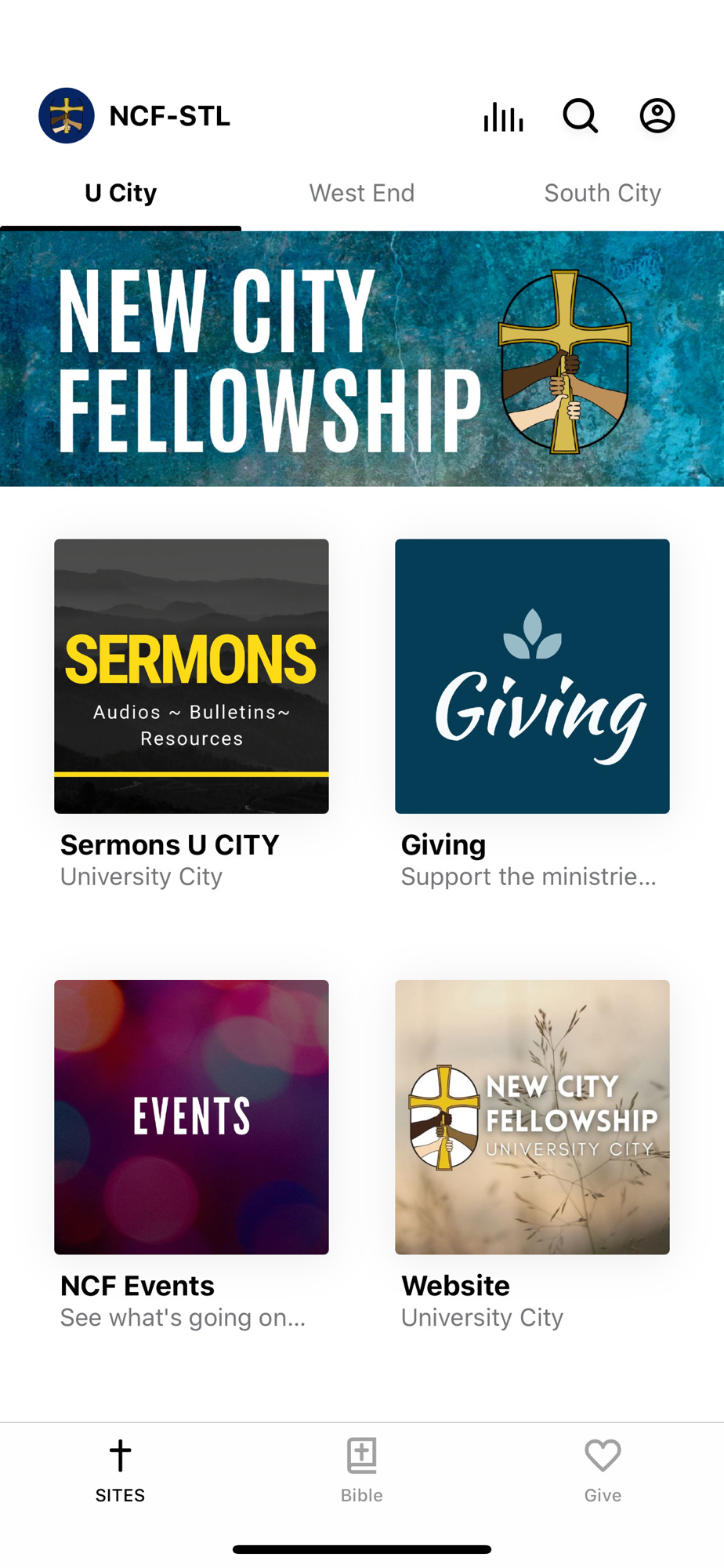The width and height of the screenshot is (724, 1568).
Task: Select the SITES tab
Action: pos(120,1470)
